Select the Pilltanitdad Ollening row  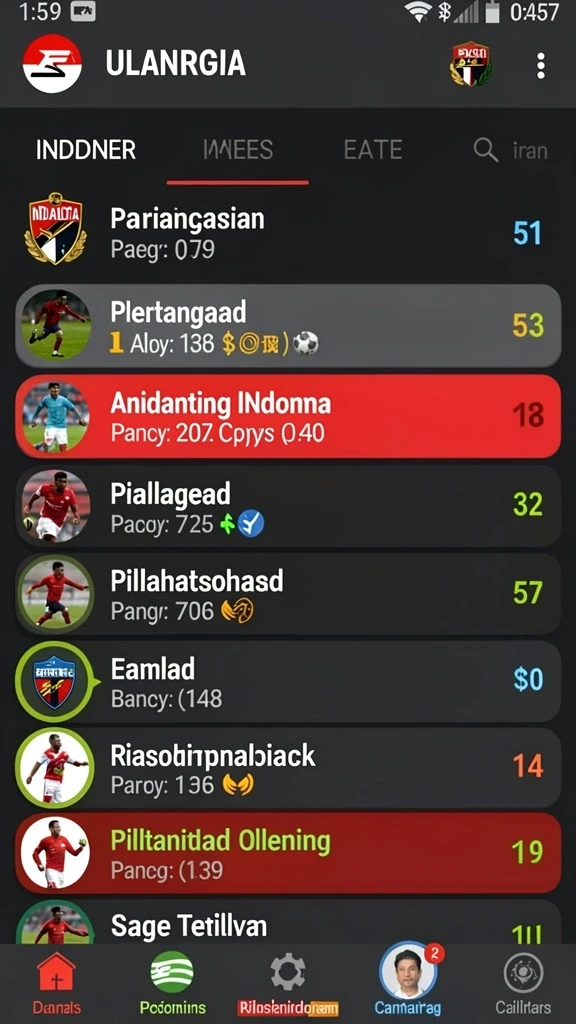(288, 852)
